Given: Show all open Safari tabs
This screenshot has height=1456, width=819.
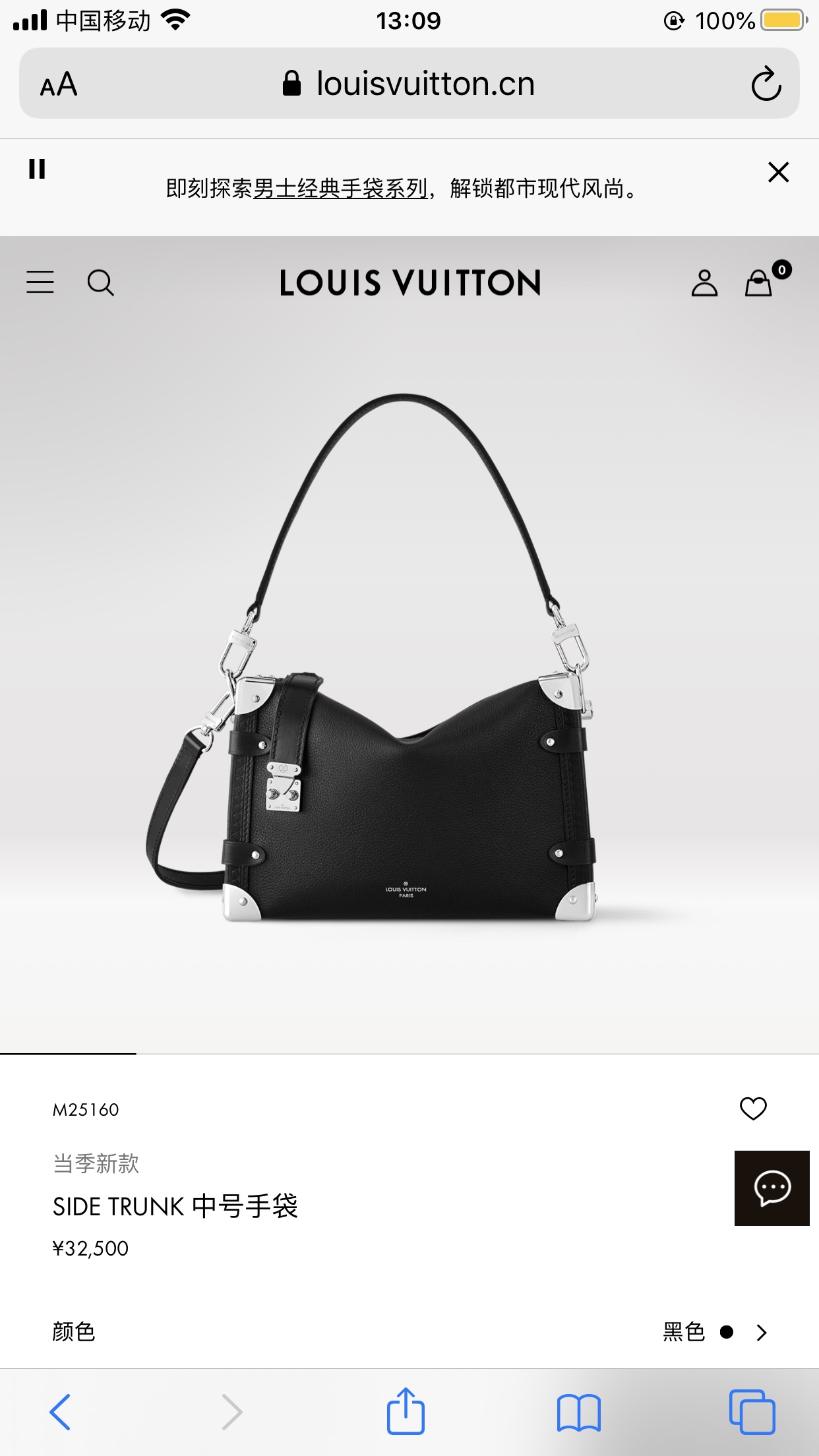Looking at the screenshot, I should coord(752,1412).
